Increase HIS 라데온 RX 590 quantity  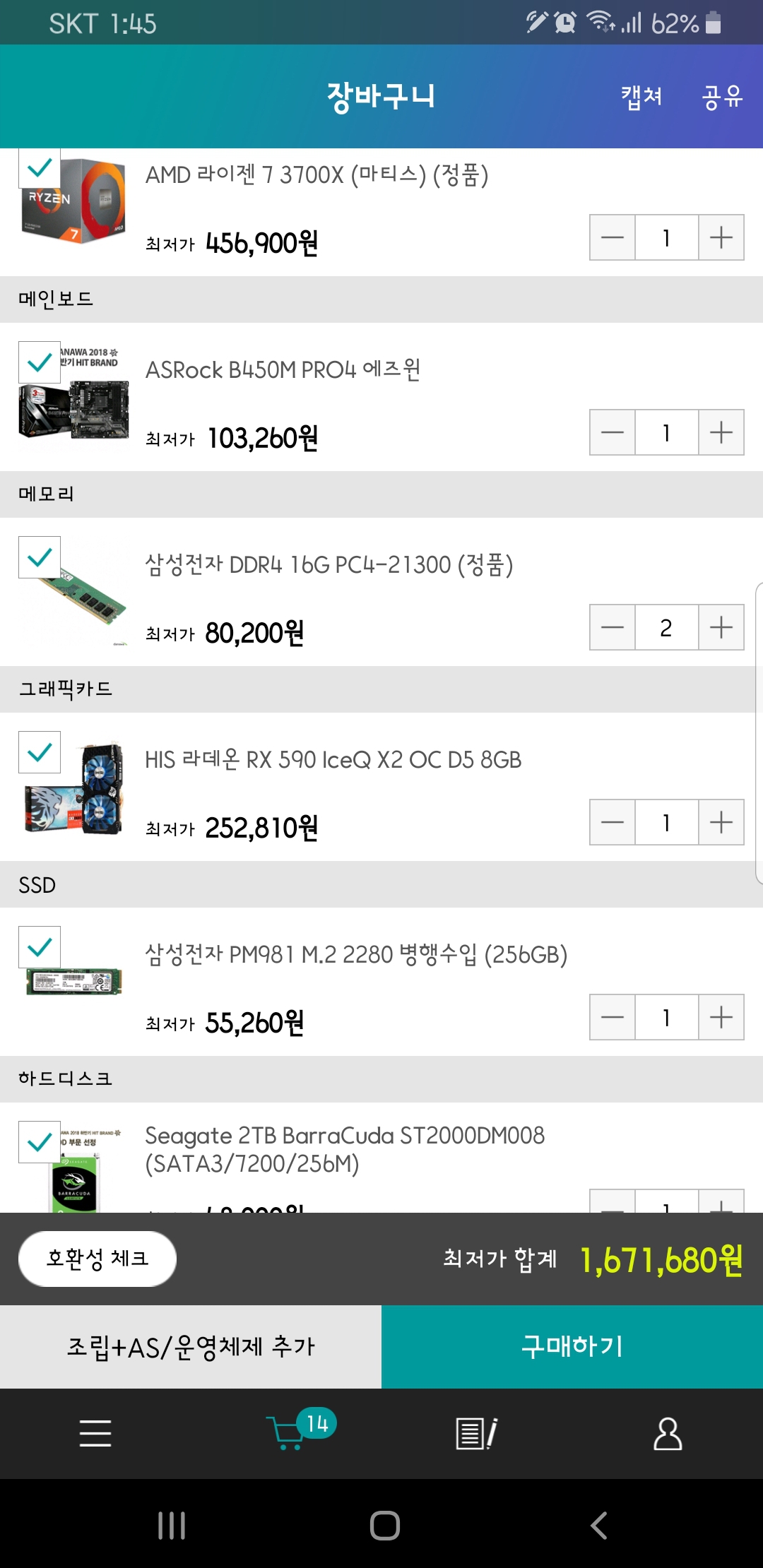tap(721, 822)
